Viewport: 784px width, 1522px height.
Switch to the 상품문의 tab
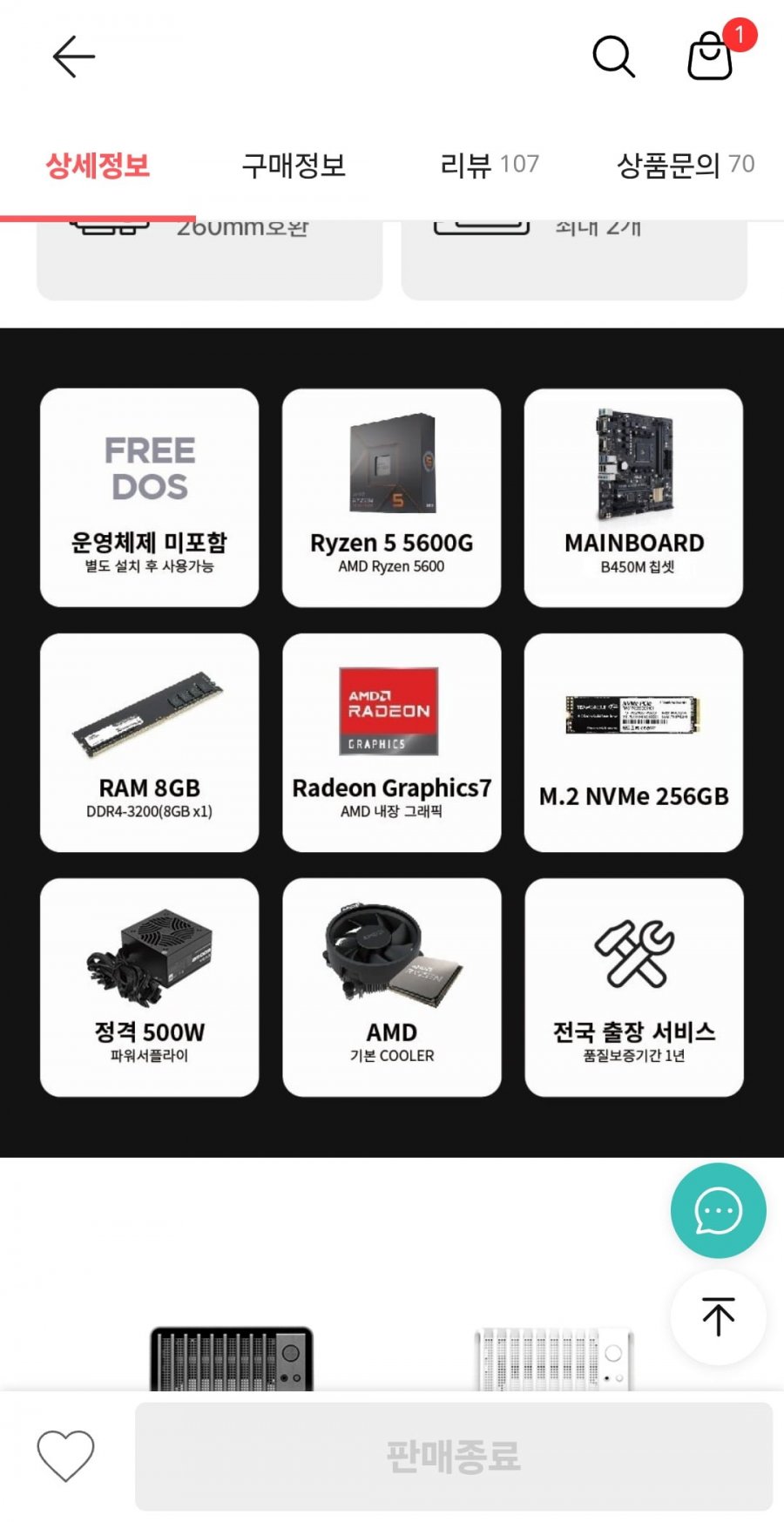(685, 165)
